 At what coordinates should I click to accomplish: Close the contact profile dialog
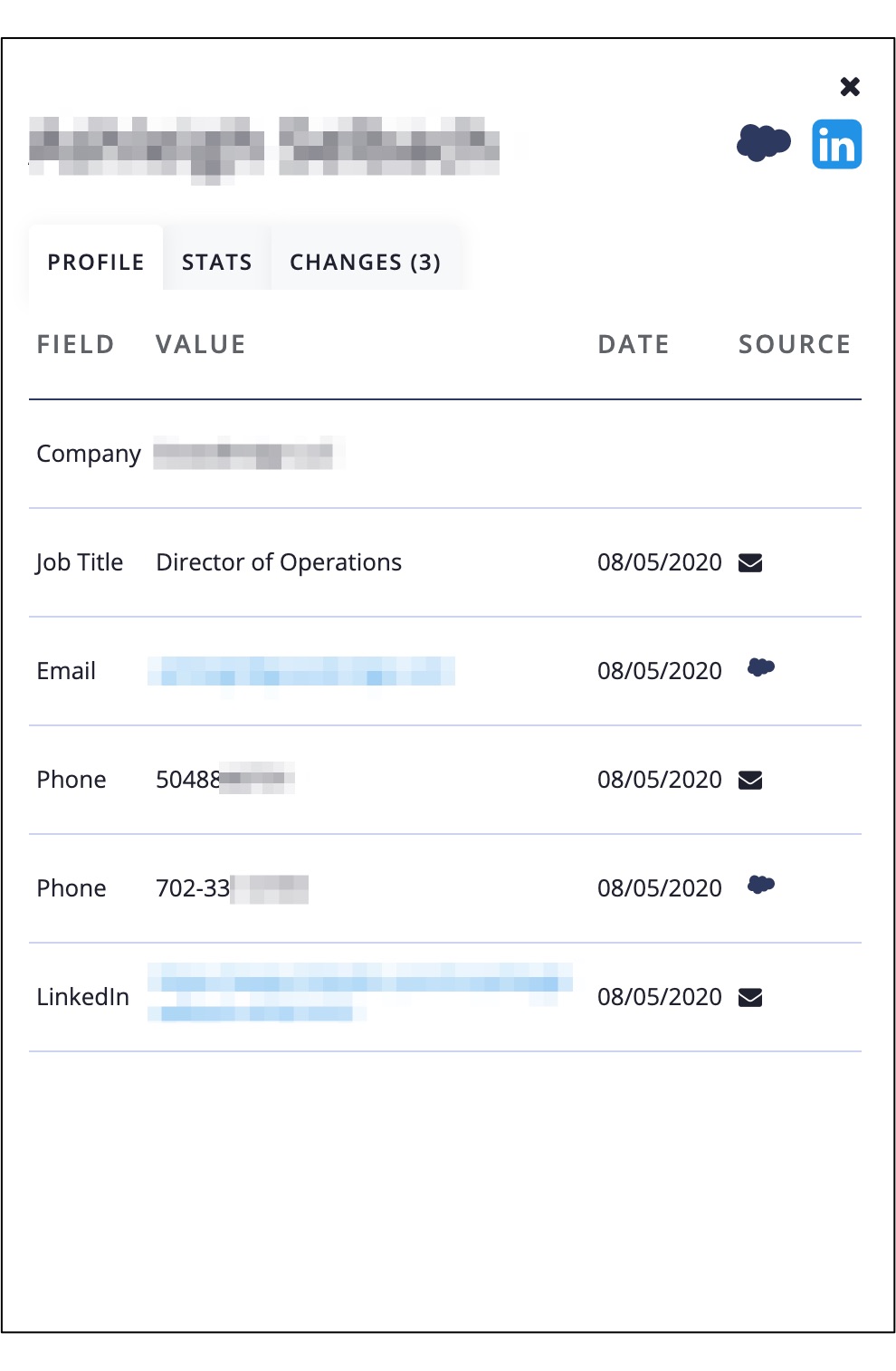pos(849,87)
